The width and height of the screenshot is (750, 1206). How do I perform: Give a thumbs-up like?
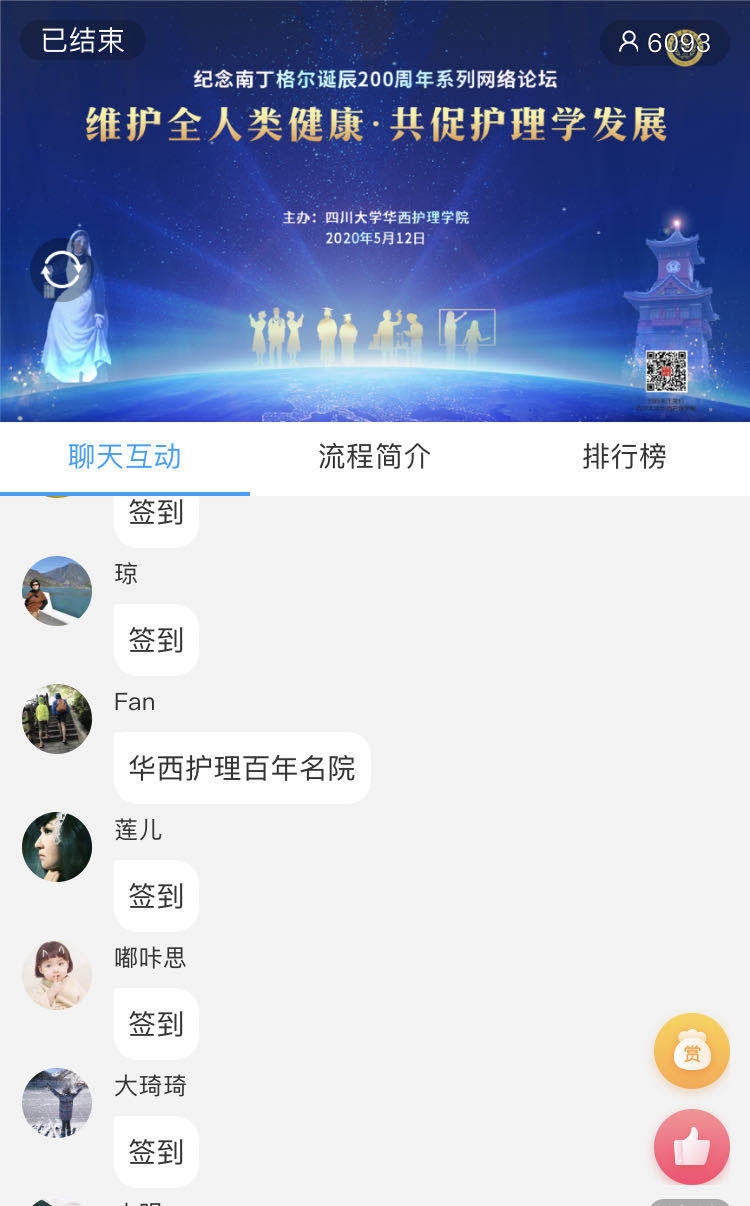coord(691,1147)
